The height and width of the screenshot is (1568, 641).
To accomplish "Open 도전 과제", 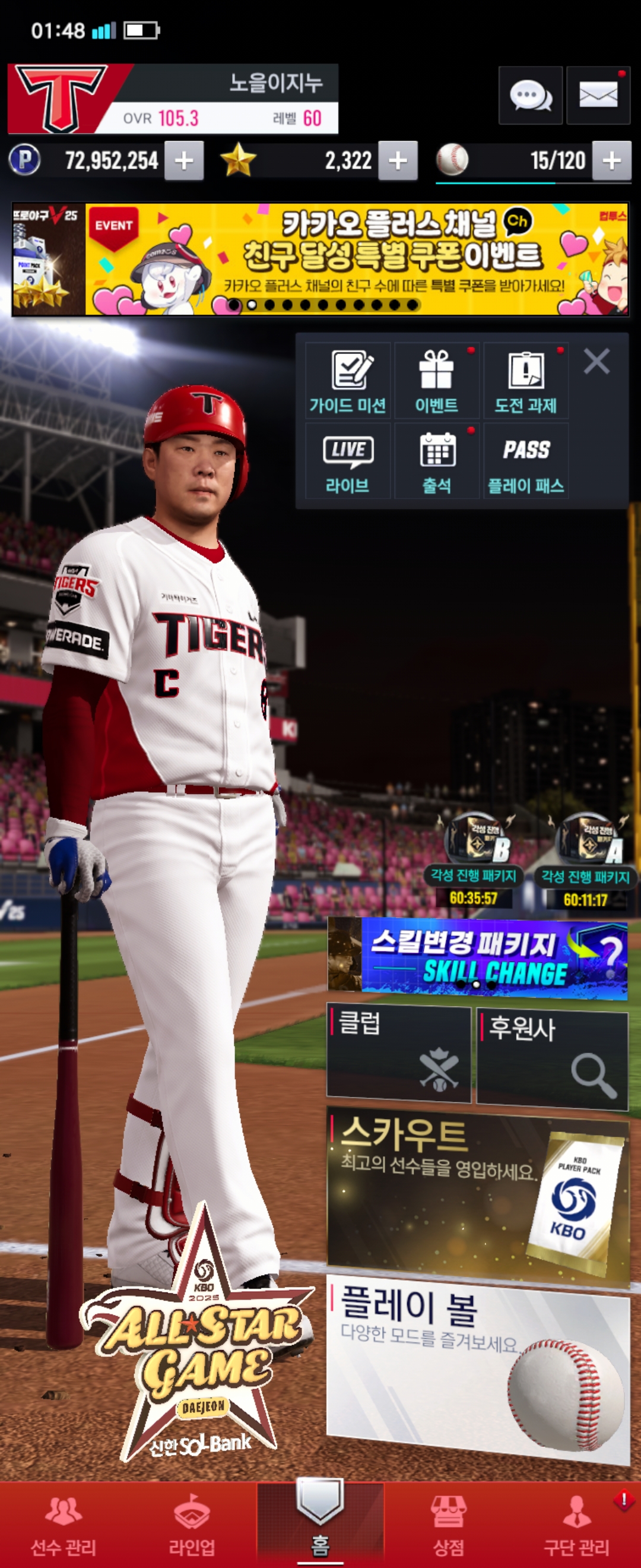I will point(525,381).
